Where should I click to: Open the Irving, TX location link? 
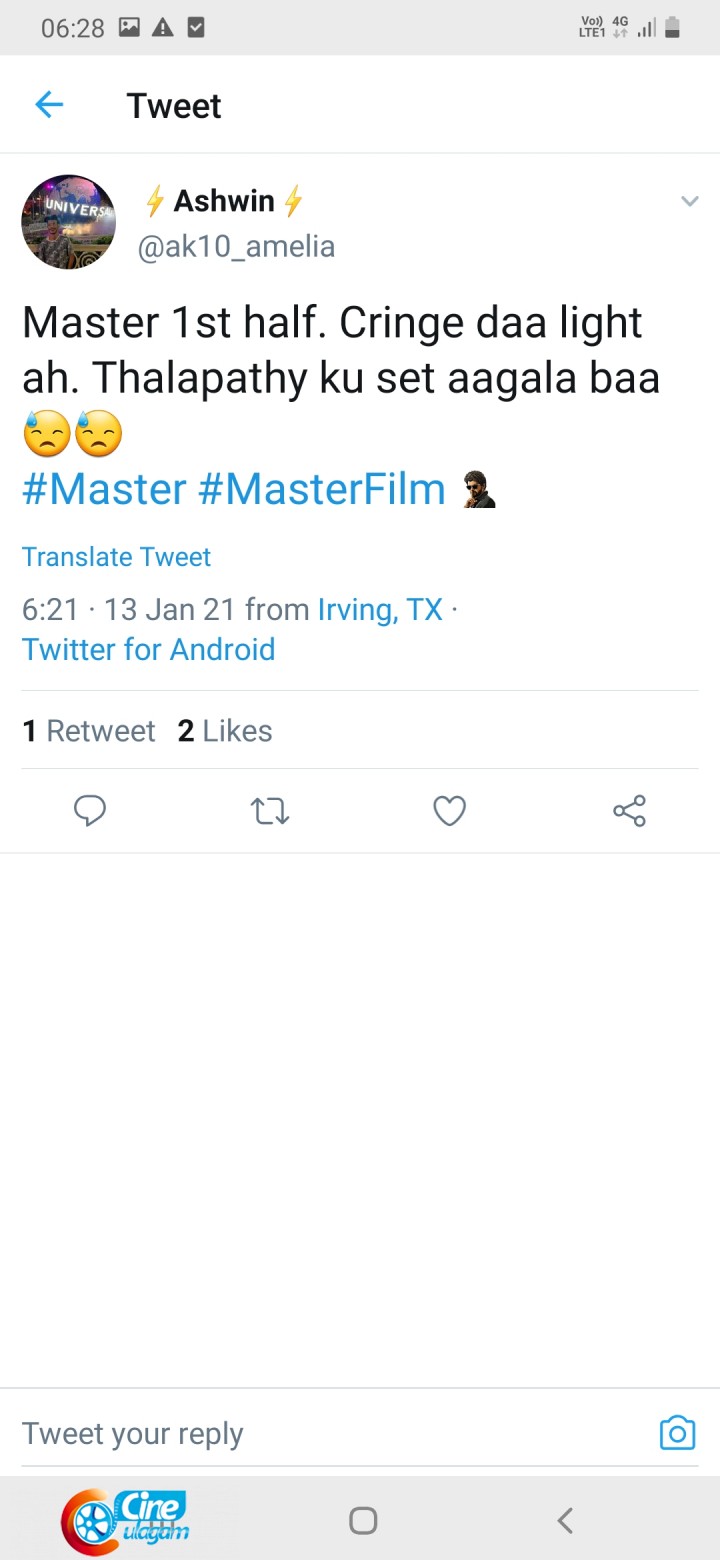point(380,609)
